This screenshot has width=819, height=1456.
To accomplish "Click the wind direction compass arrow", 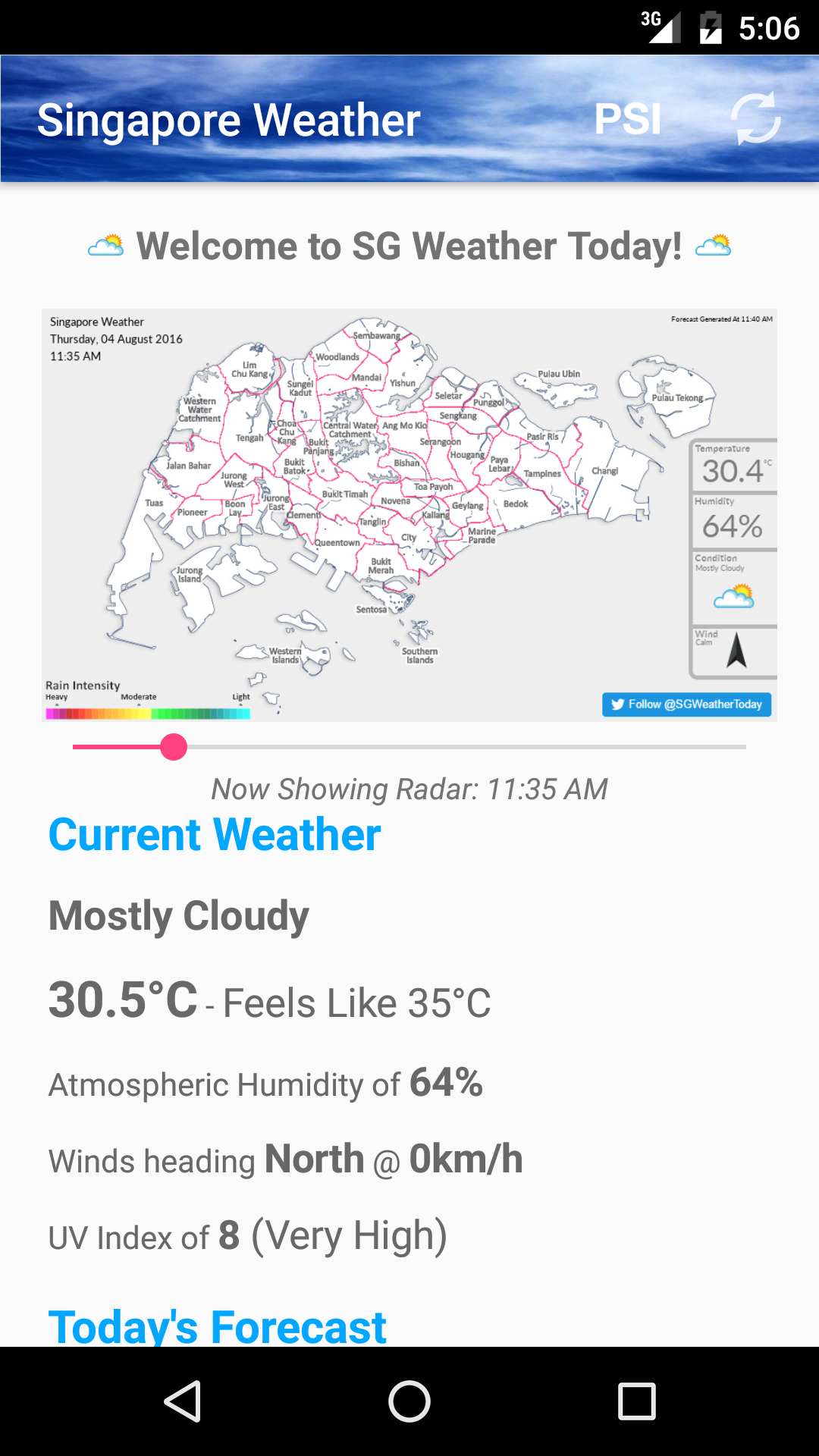I will [734, 652].
